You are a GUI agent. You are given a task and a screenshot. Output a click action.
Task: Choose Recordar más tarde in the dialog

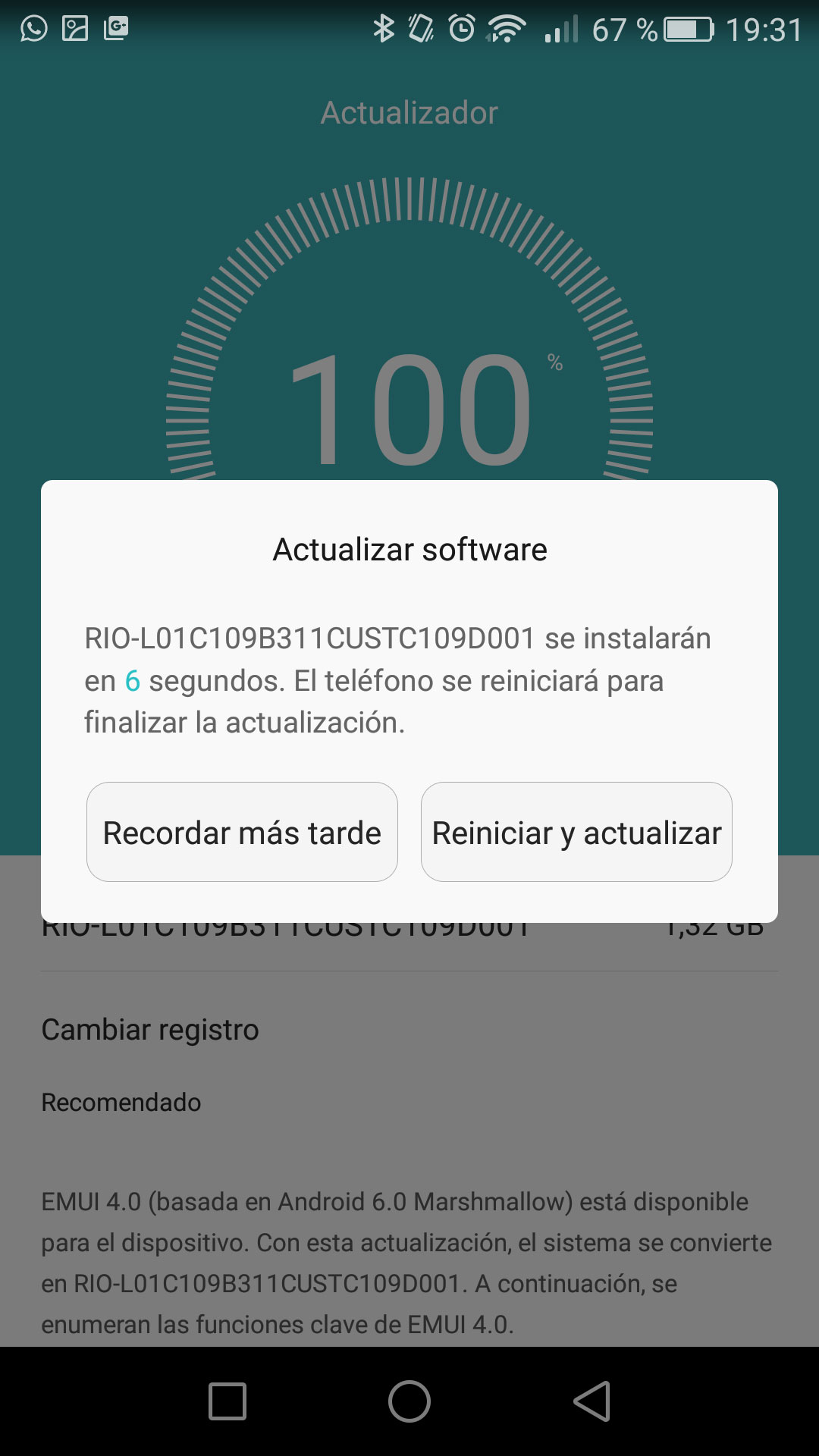pos(242,832)
